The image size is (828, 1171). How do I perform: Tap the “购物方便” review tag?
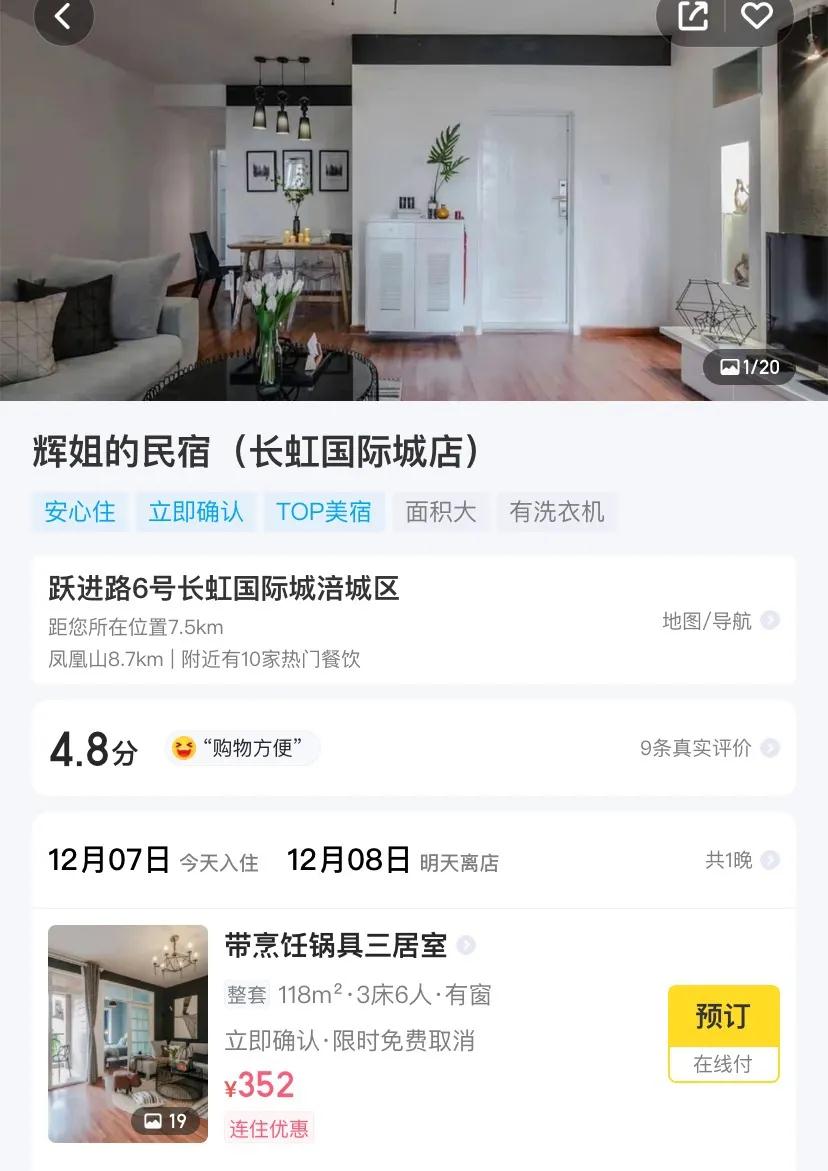pos(242,748)
